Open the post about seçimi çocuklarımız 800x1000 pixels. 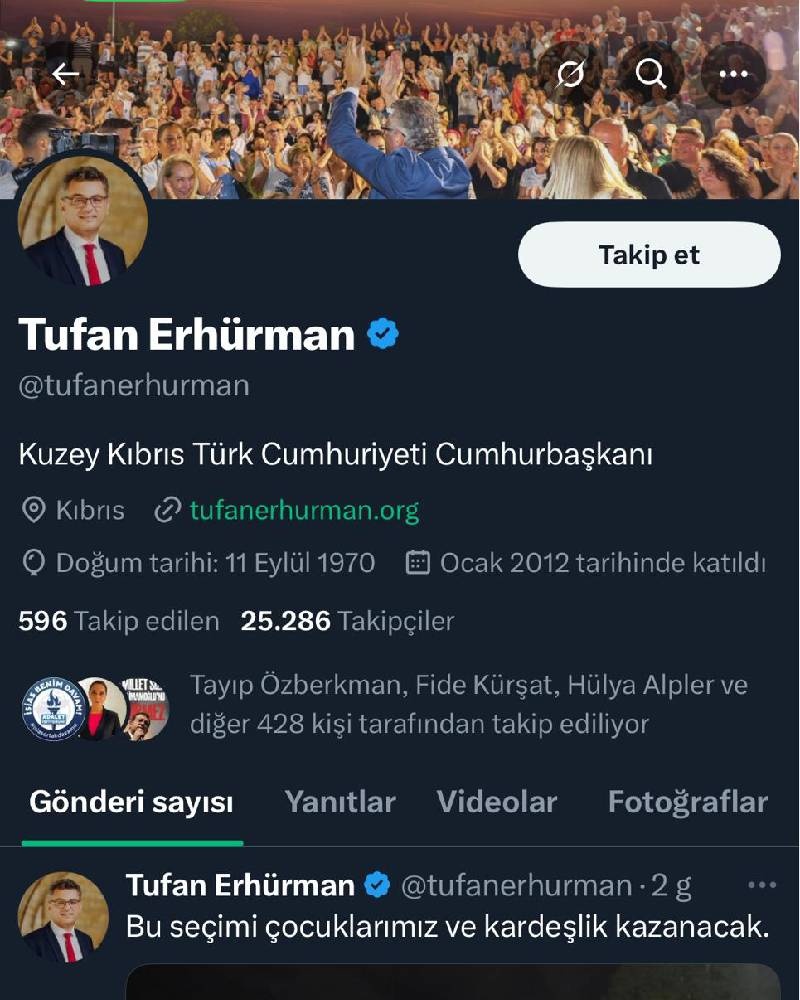click(x=447, y=927)
